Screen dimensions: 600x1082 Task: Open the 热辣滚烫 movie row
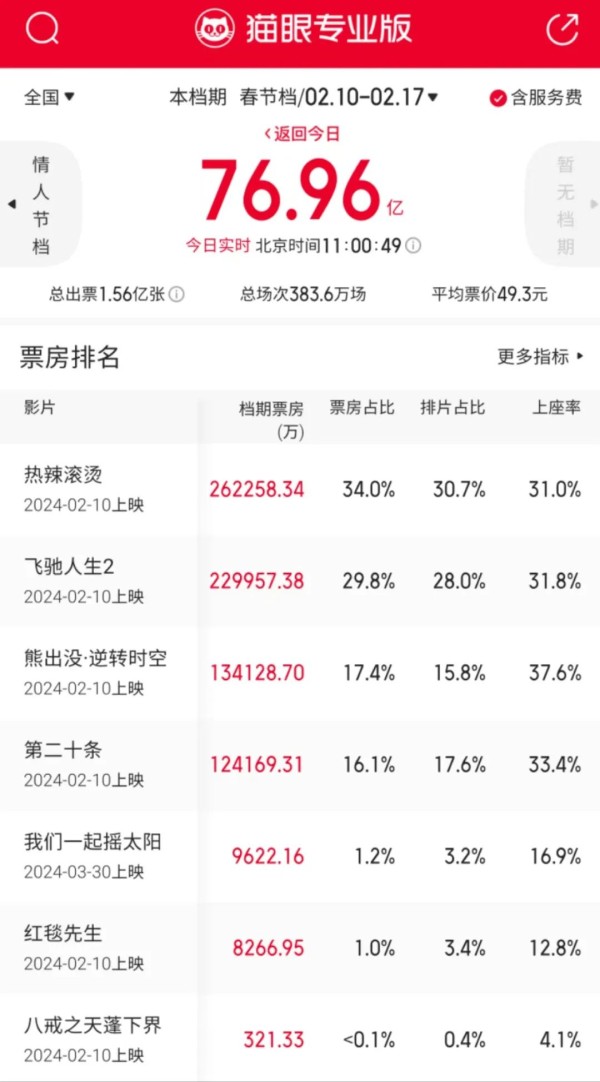[300, 490]
